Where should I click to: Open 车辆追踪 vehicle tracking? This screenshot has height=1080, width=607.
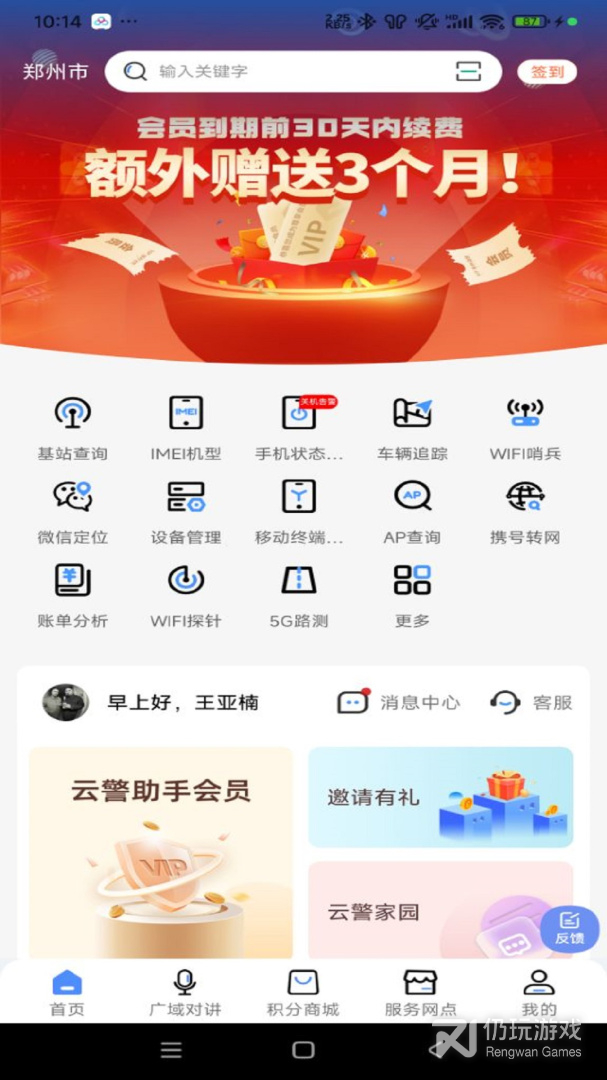coord(412,427)
